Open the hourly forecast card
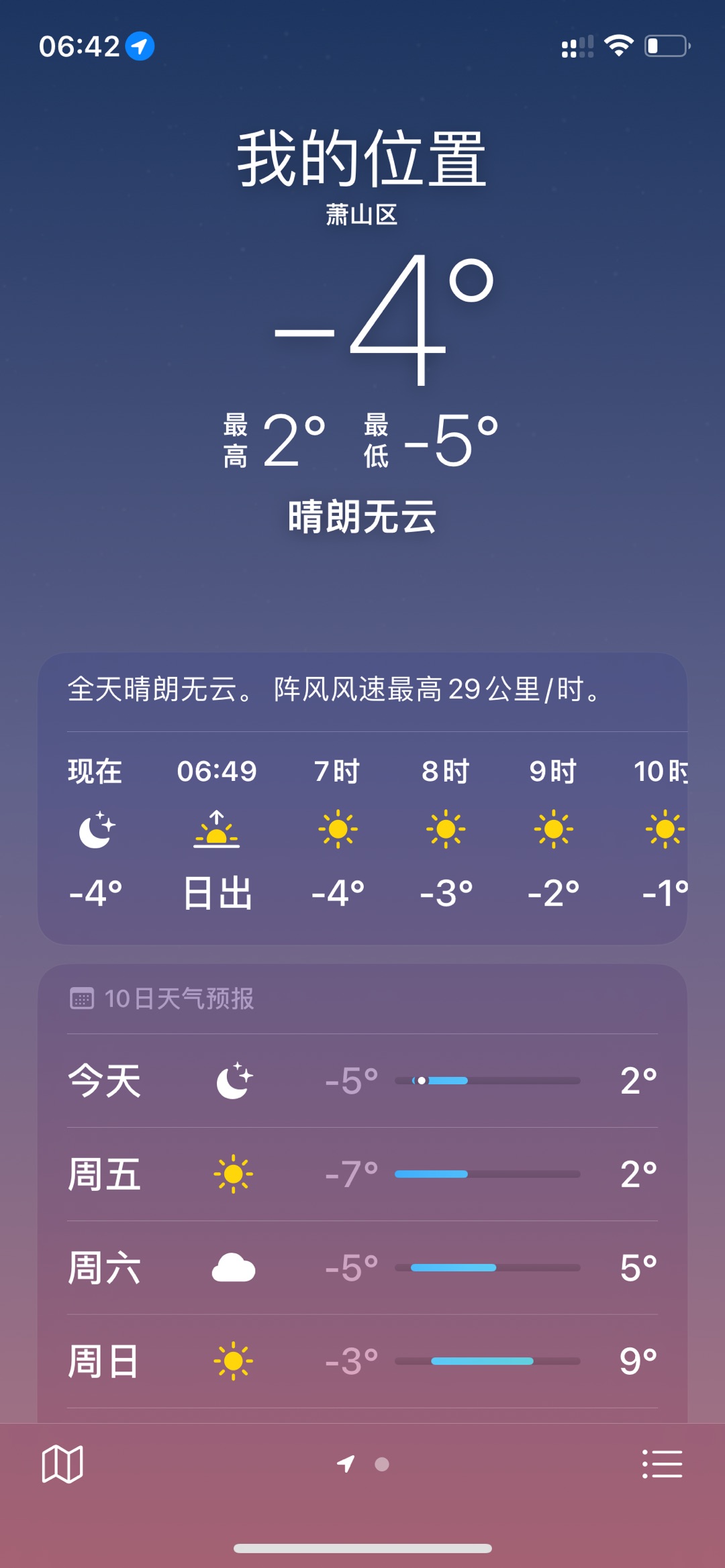725x1568 pixels. [x=362, y=832]
